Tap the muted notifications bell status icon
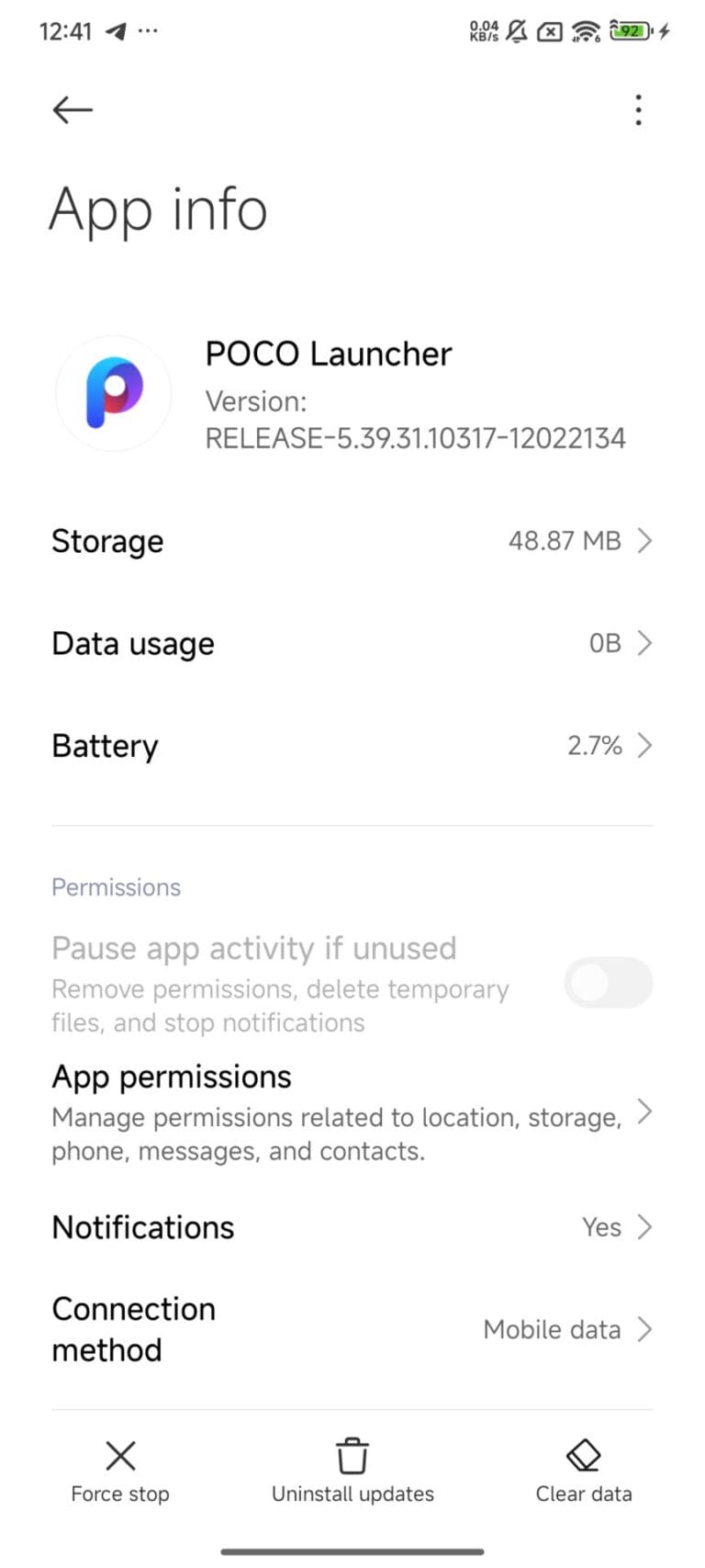The width and height of the screenshot is (705, 1568). coord(515,30)
